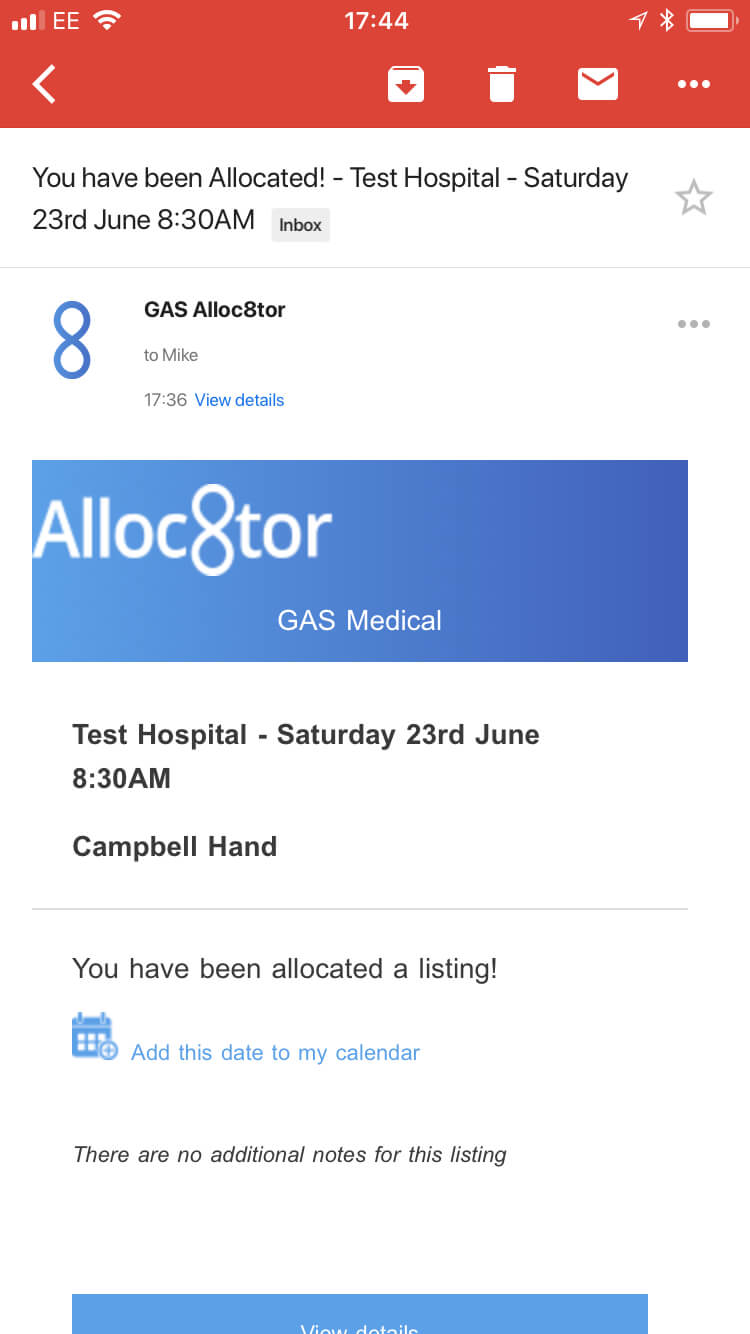The width and height of the screenshot is (750, 1334).
Task: Click 'Add this date to my calendar' link
Action: (x=275, y=1052)
